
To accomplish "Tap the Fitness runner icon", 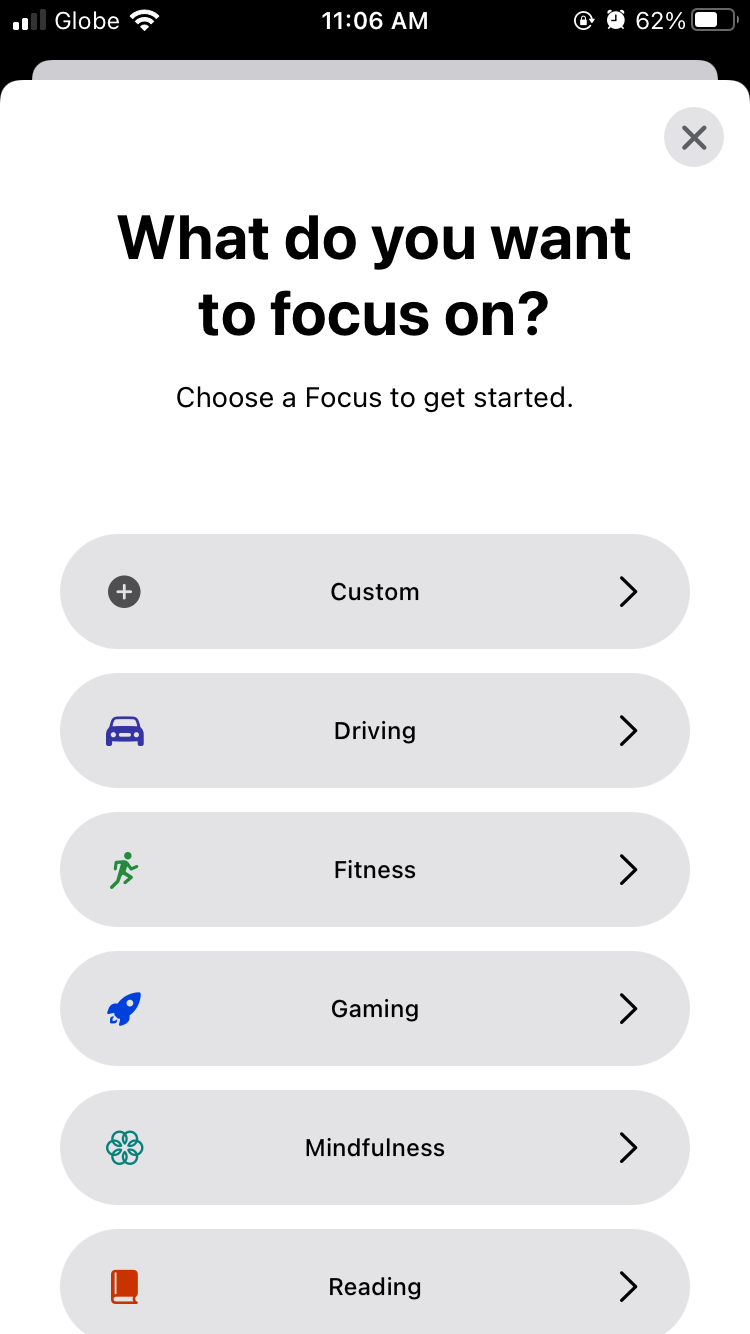I will [123, 869].
